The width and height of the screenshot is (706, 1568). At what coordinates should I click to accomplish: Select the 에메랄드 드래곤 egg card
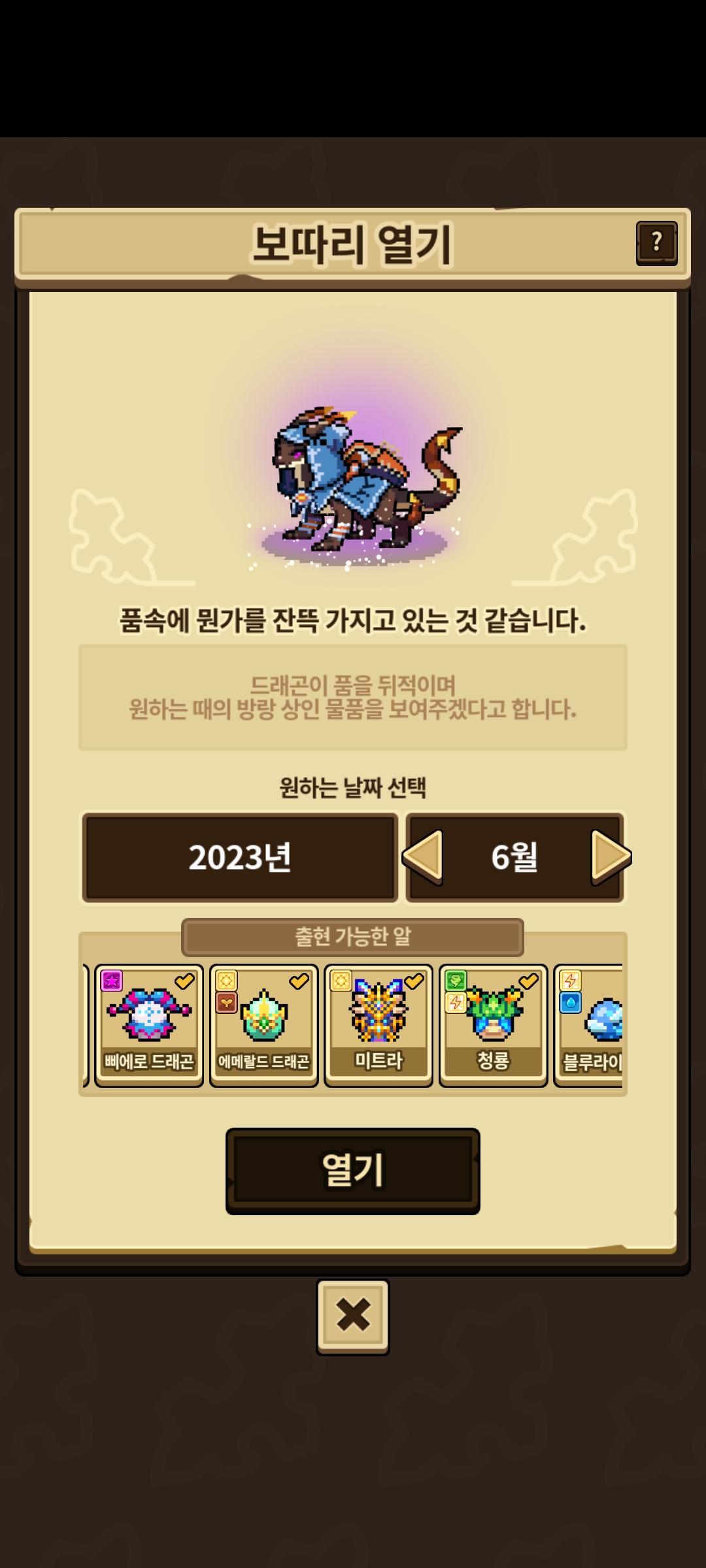pos(263,1024)
